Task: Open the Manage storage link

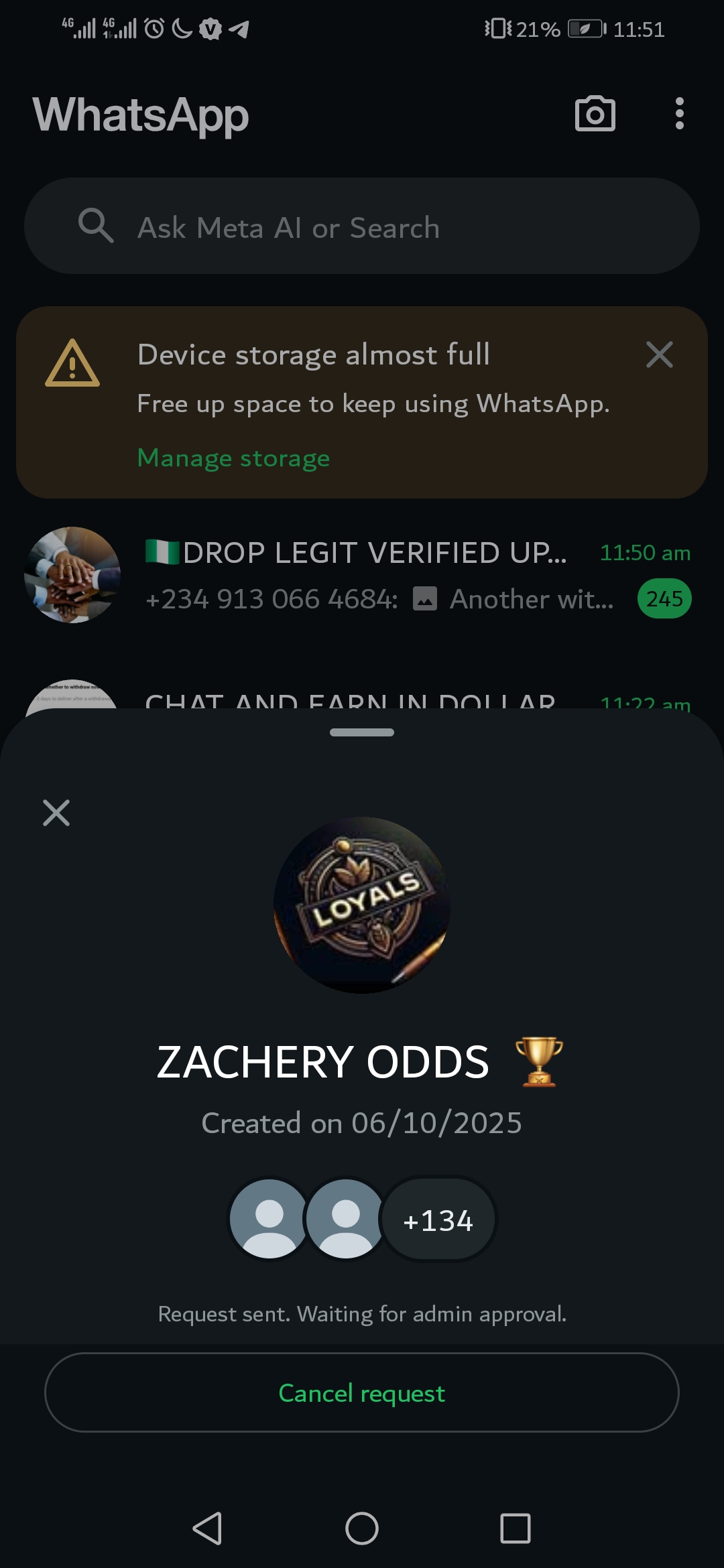Action: pyautogui.click(x=233, y=458)
